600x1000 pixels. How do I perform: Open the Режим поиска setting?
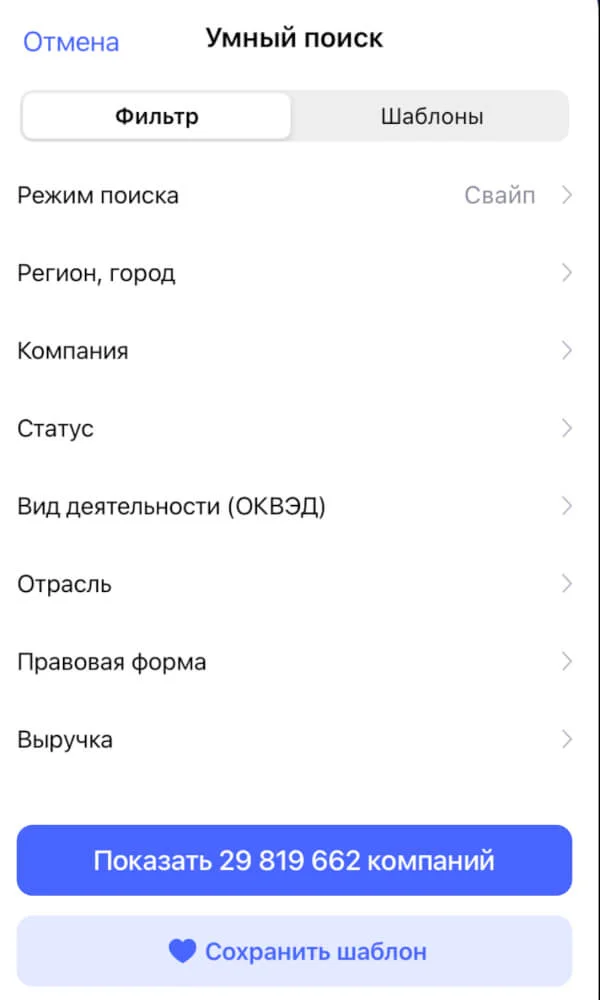(294, 195)
